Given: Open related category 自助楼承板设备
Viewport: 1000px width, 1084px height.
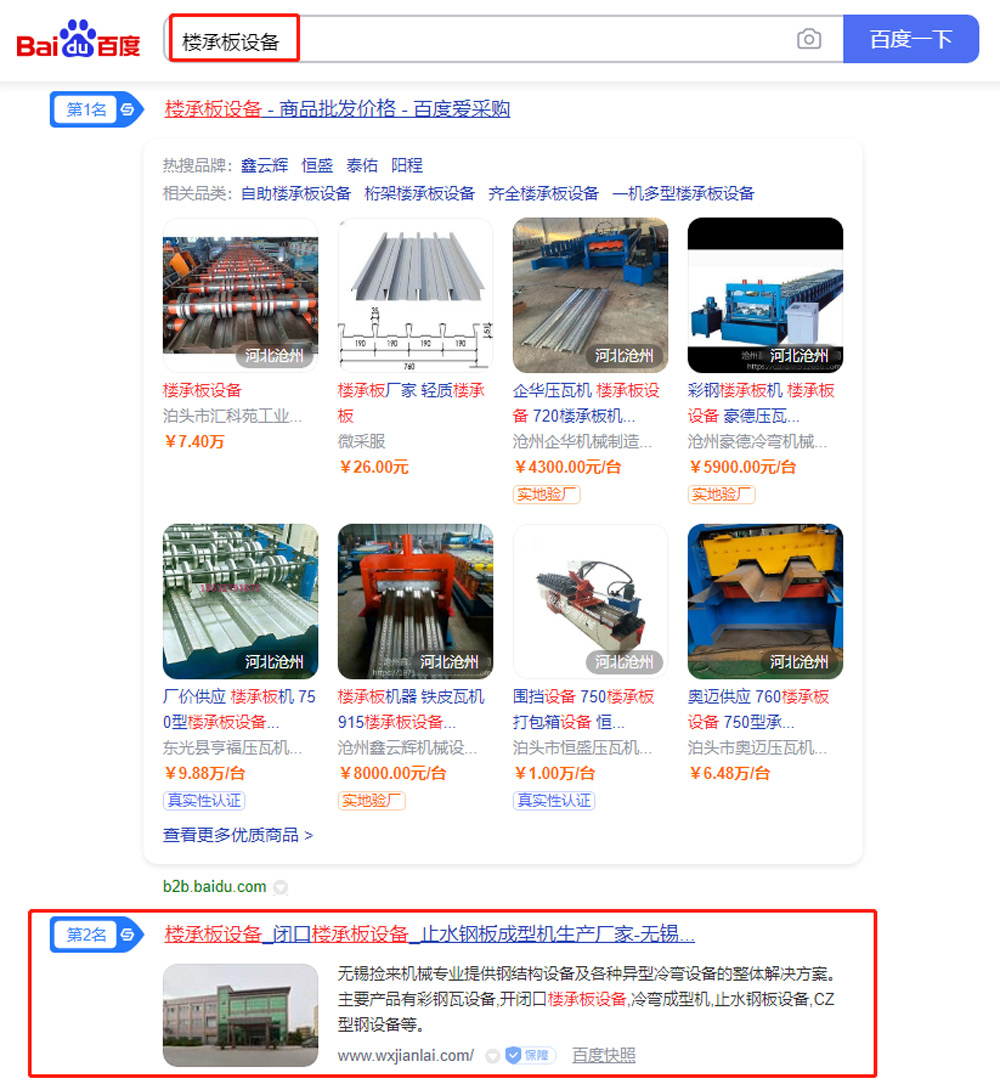Looking at the screenshot, I should pyautogui.click(x=296, y=193).
